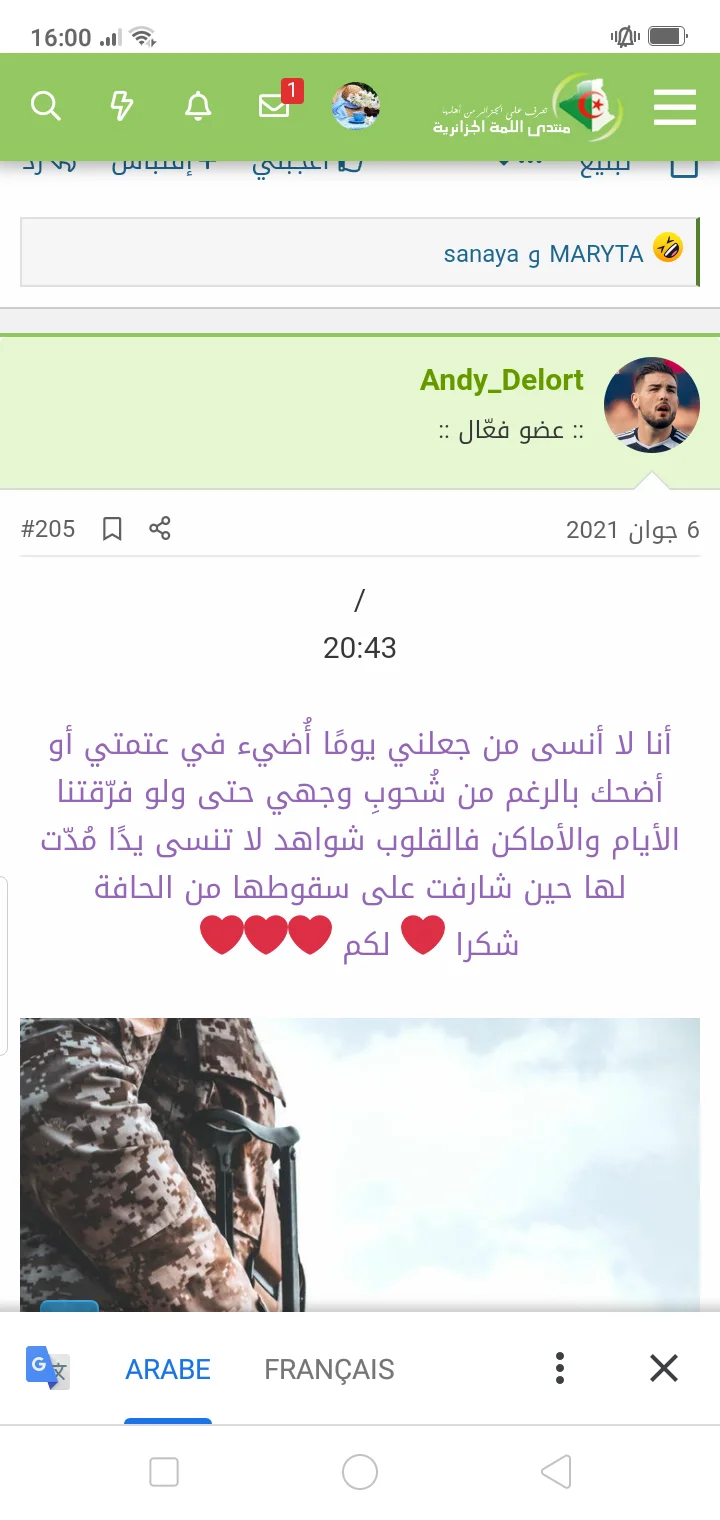Translate the page to FRANÇAIS
Image resolution: width=720 pixels, height=1520 pixels.
click(x=329, y=1369)
